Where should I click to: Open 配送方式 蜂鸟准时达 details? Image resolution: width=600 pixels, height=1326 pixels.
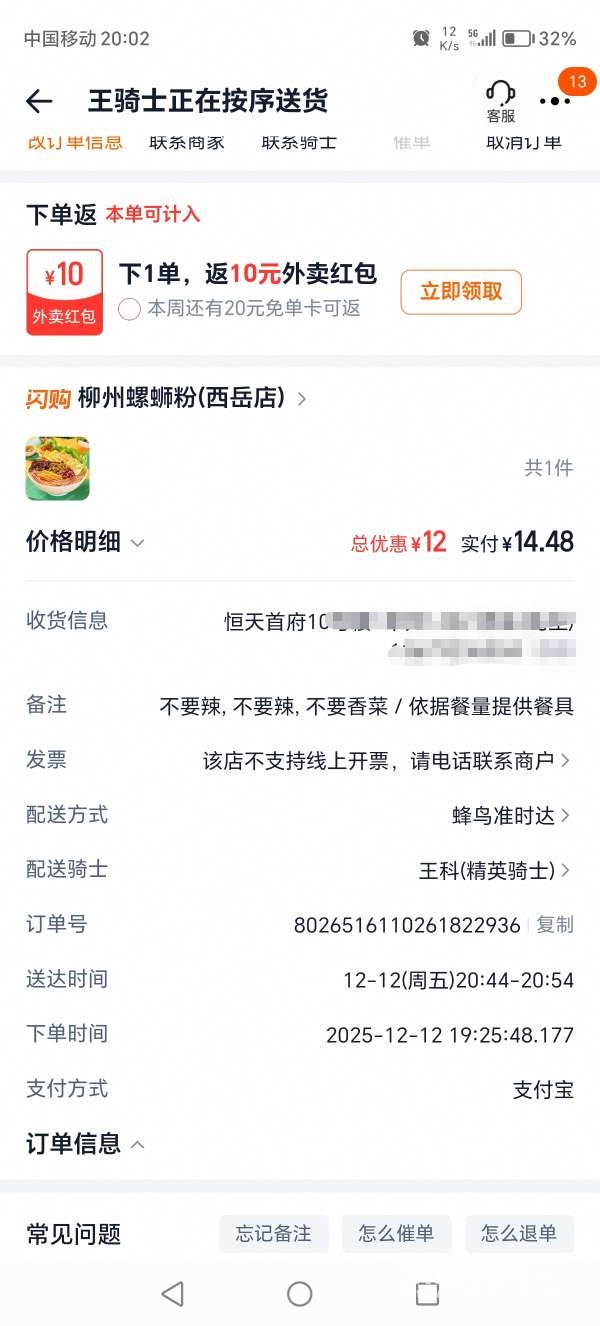click(510, 816)
